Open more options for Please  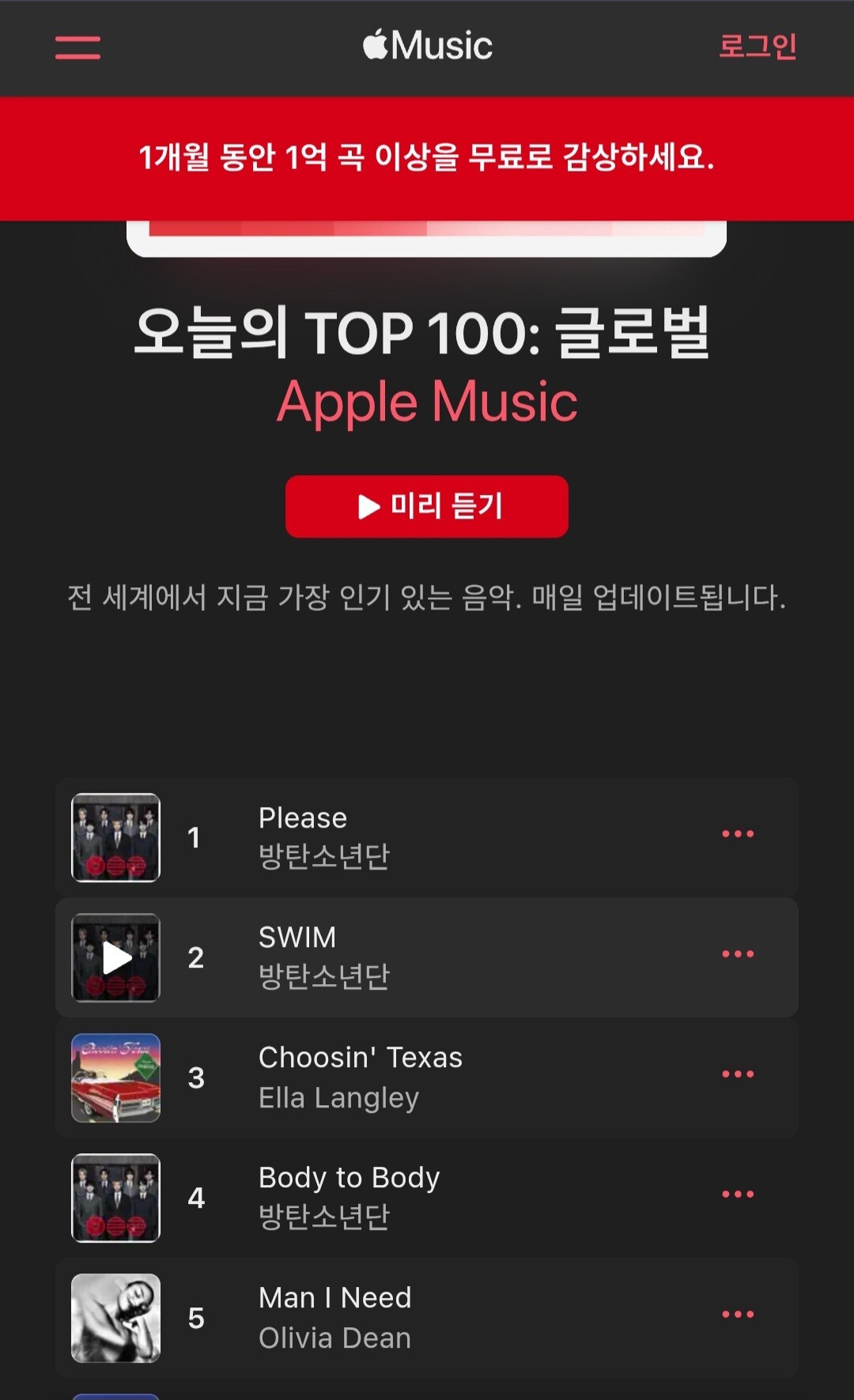point(738,834)
